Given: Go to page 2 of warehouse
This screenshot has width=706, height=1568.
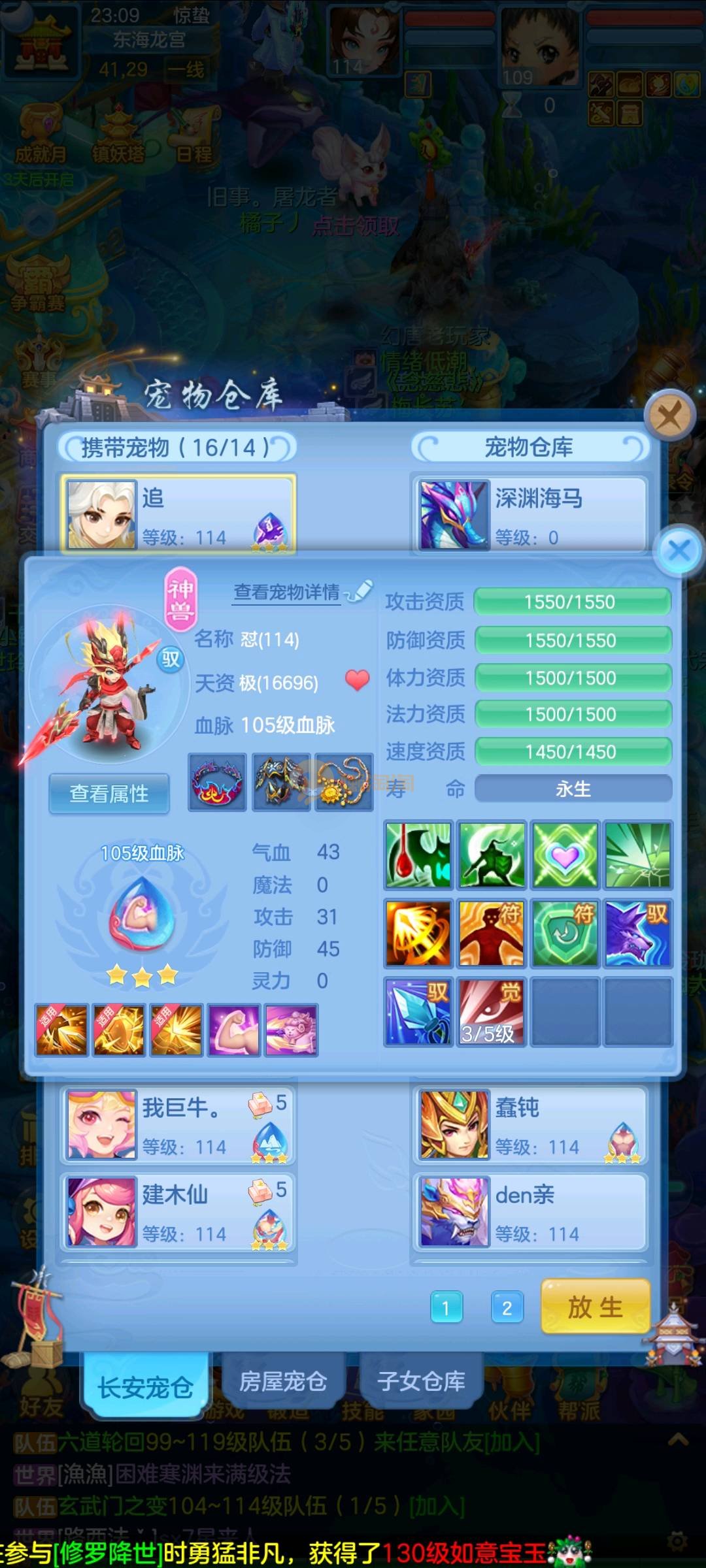Looking at the screenshot, I should (507, 1307).
